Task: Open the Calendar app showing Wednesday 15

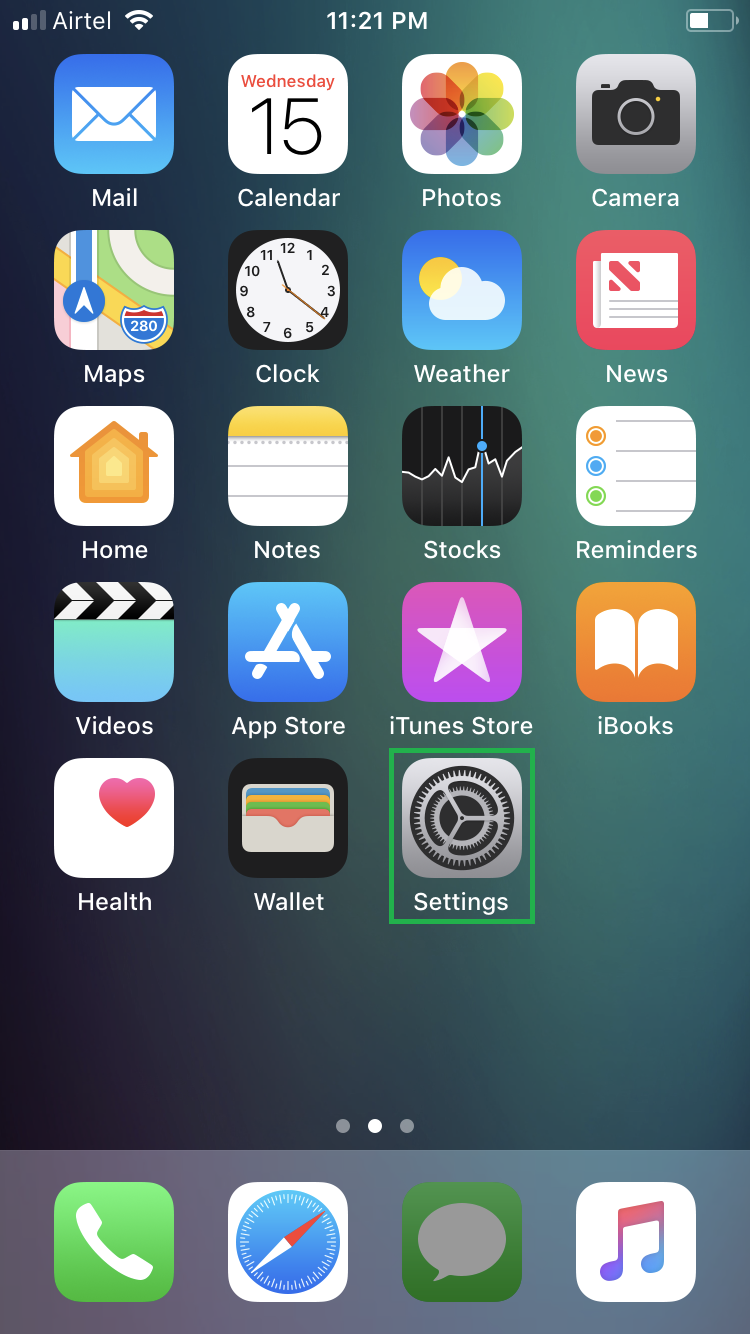Action: 288,114
